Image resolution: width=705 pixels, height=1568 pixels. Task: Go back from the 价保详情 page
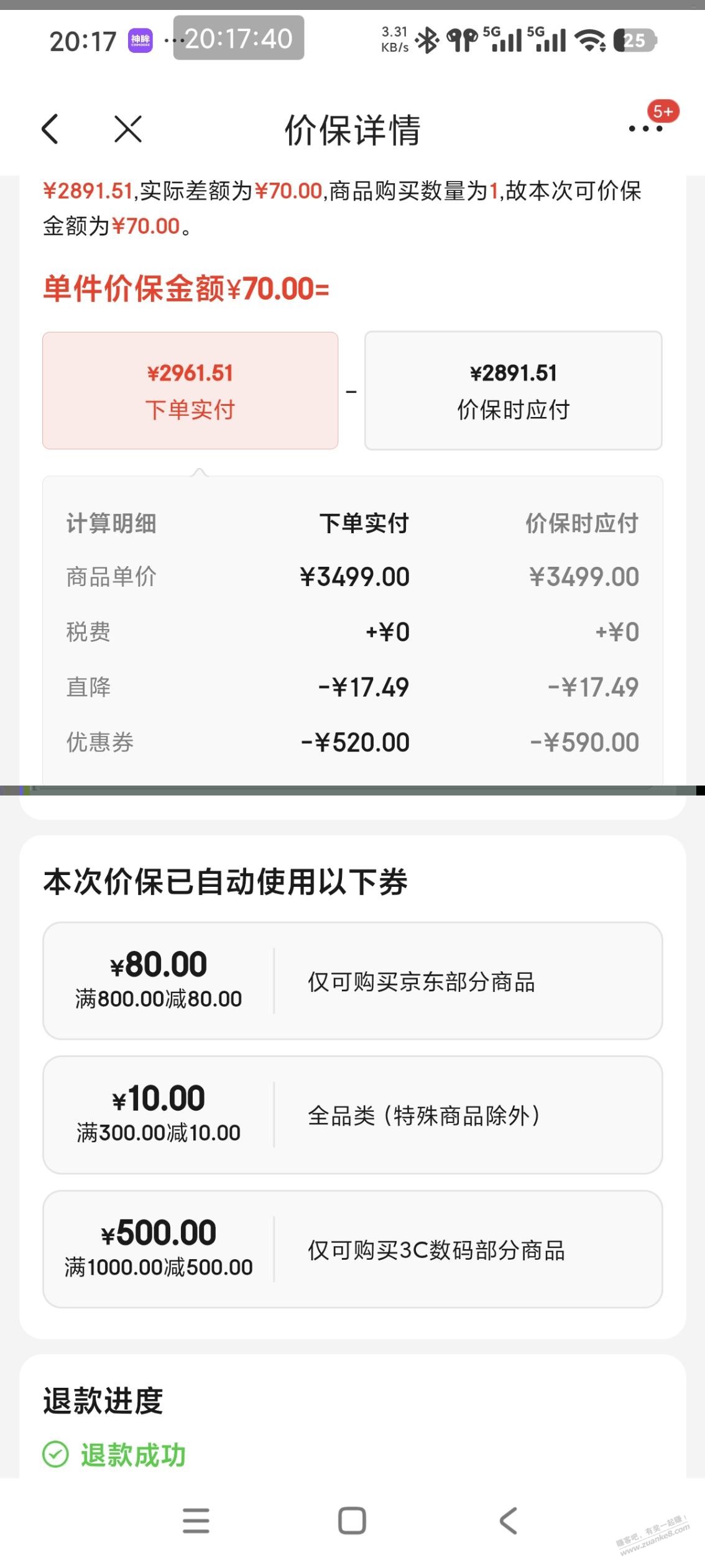pyautogui.click(x=50, y=129)
